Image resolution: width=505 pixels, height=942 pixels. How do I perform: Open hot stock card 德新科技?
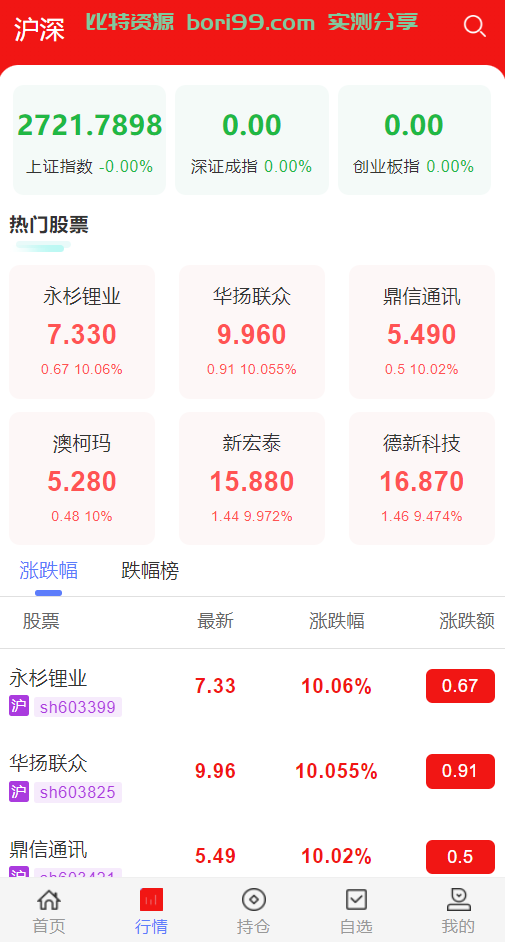coord(422,478)
